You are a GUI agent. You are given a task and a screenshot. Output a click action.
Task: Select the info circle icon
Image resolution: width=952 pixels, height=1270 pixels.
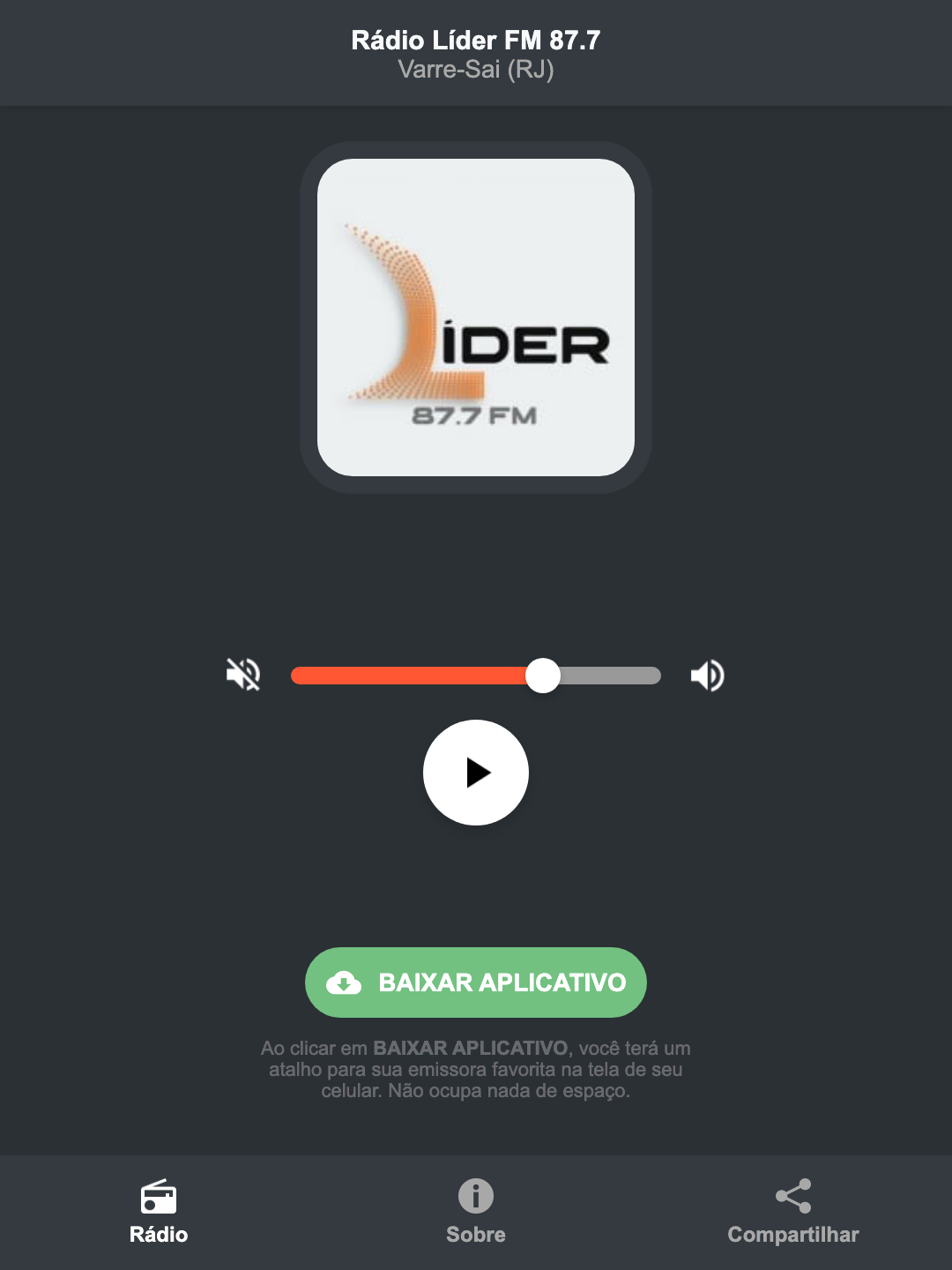[475, 1197]
